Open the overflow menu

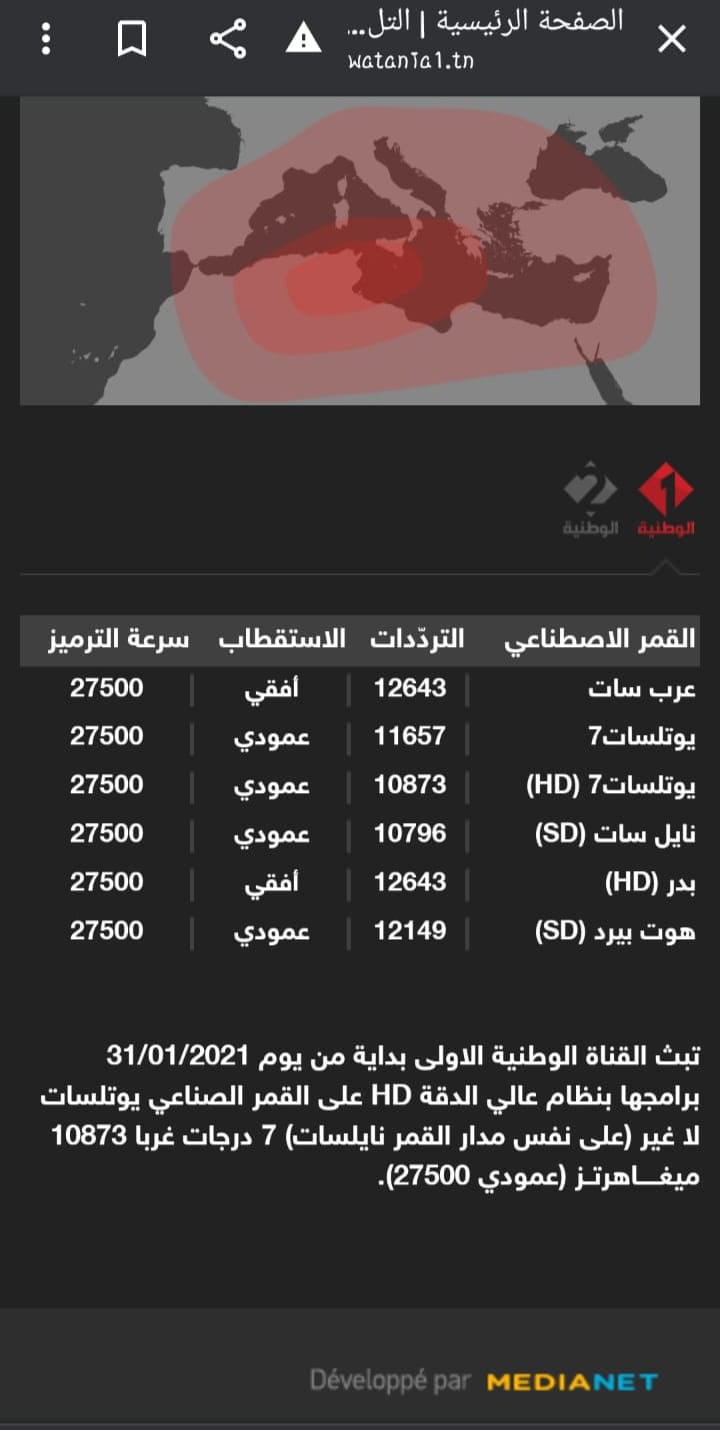[x=45, y=39]
